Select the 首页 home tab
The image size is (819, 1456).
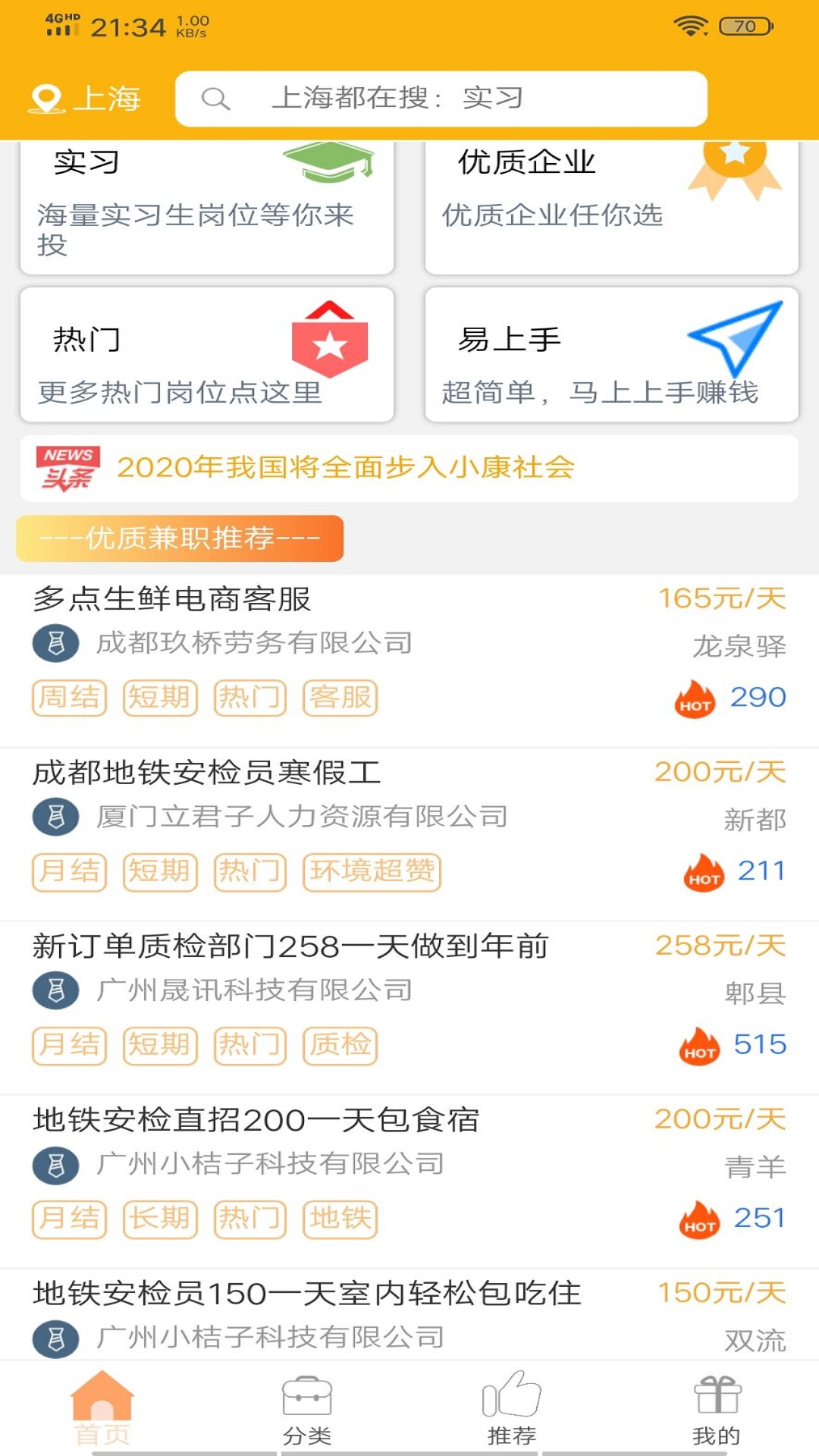tap(104, 1412)
